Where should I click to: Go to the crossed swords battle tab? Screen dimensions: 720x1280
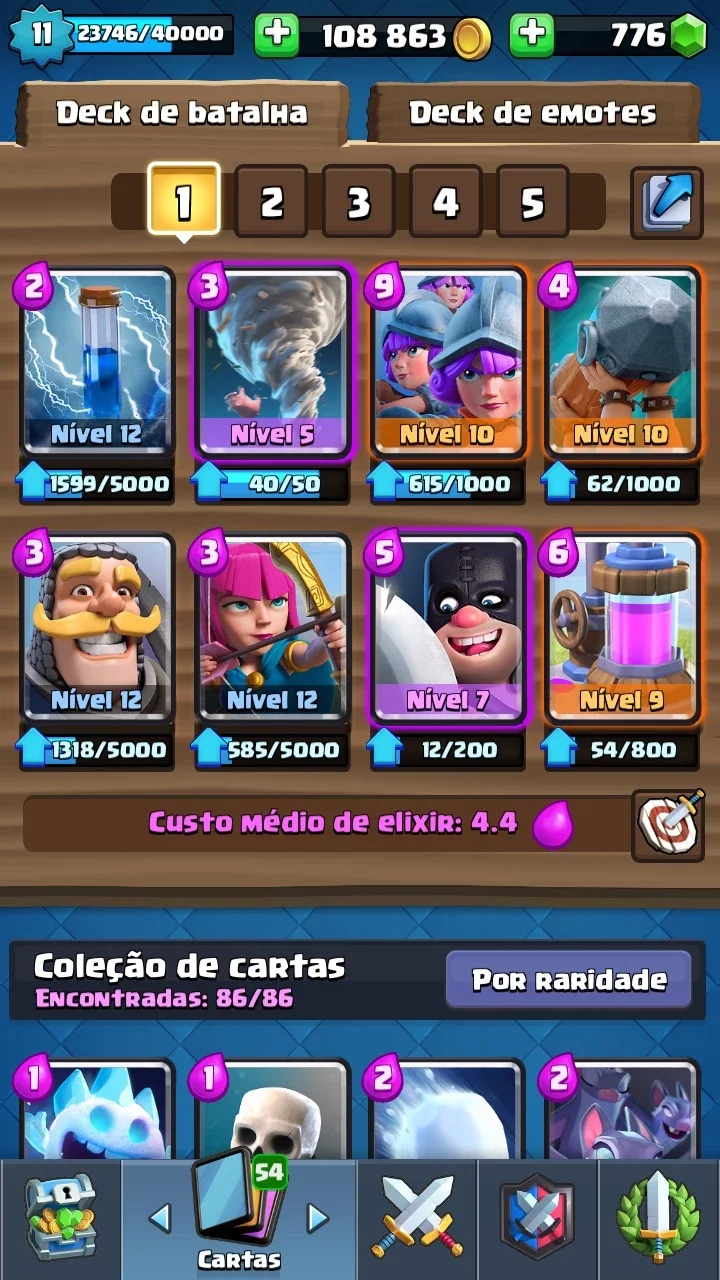click(417, 1217)
